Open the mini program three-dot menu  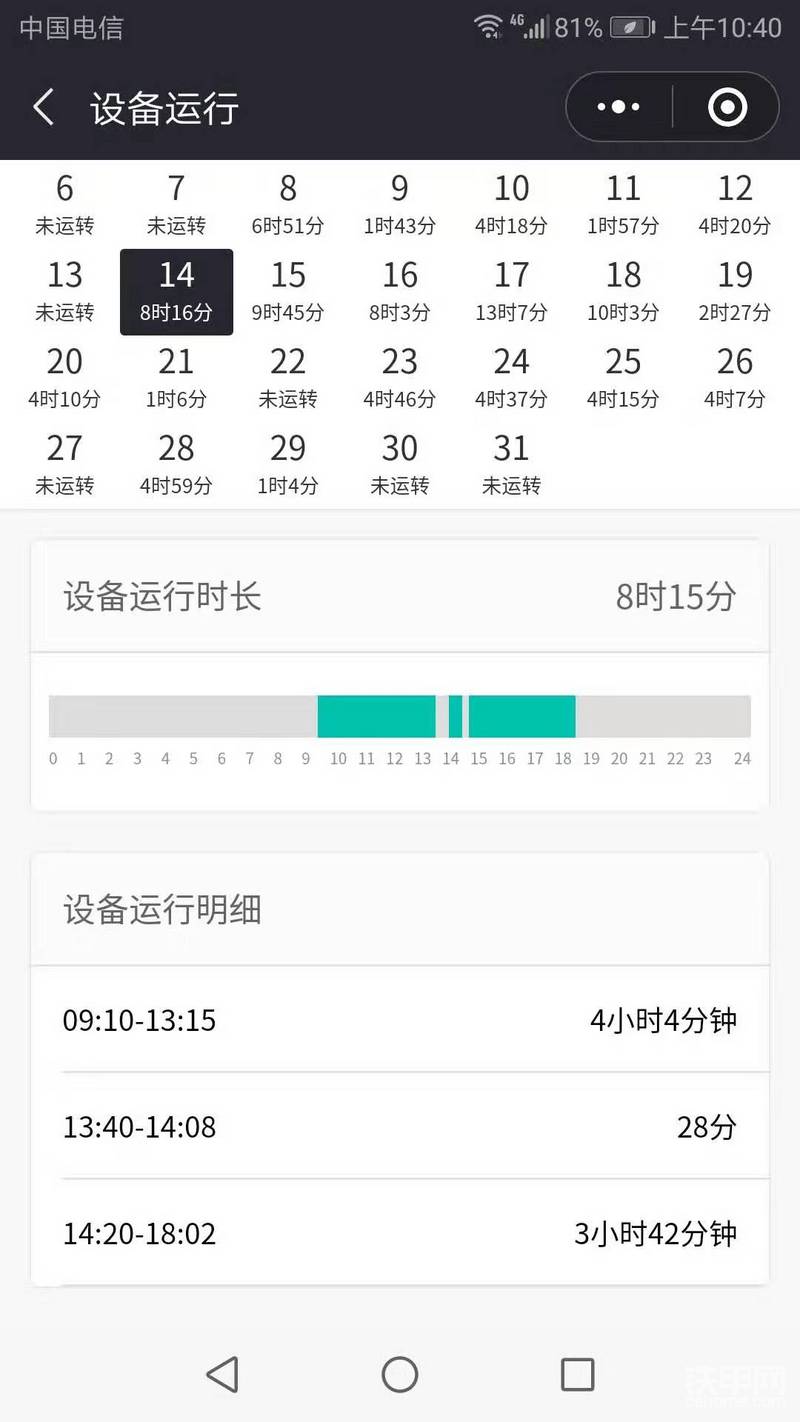coord(619,107)
